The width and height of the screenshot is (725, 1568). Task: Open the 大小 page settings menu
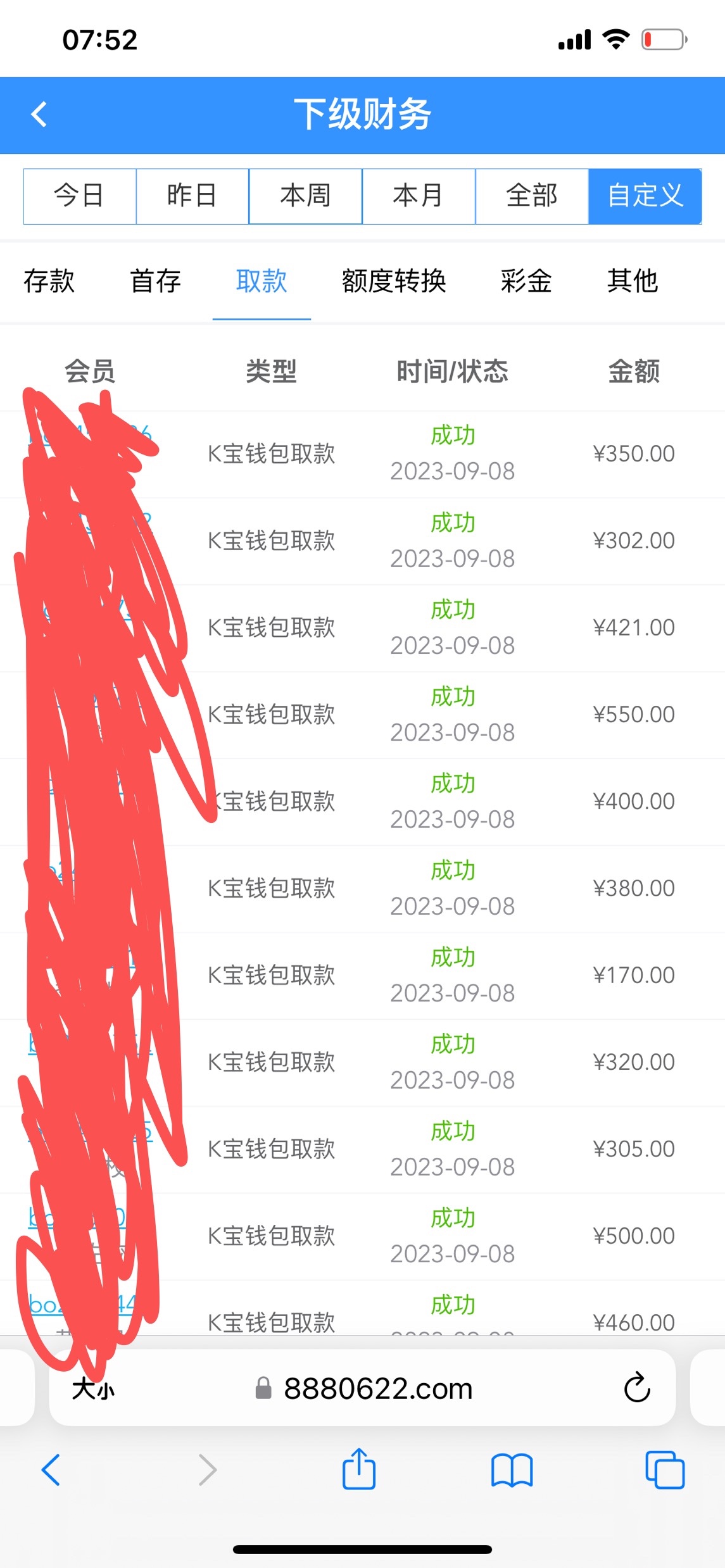pos(93,1389)
